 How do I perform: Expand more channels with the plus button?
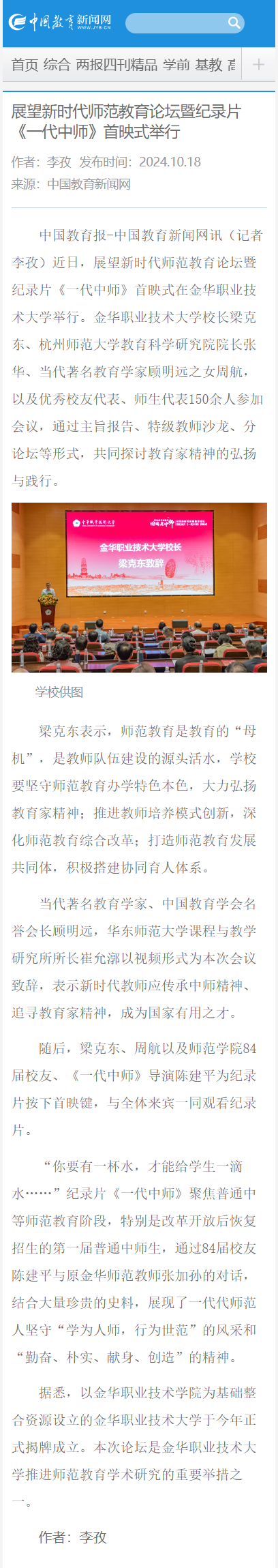258,65
